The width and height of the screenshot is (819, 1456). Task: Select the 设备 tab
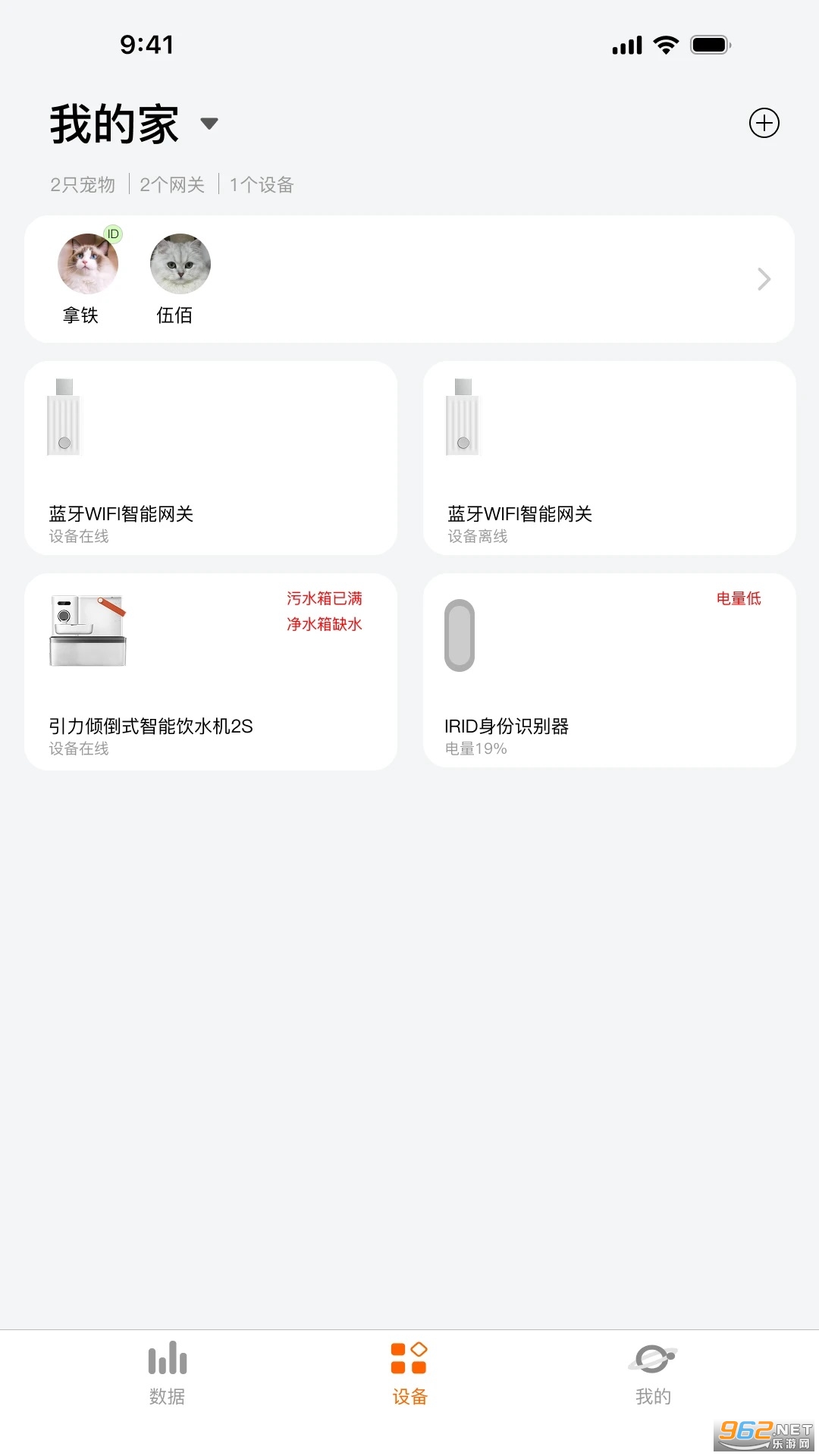[x=409, y=1373]
